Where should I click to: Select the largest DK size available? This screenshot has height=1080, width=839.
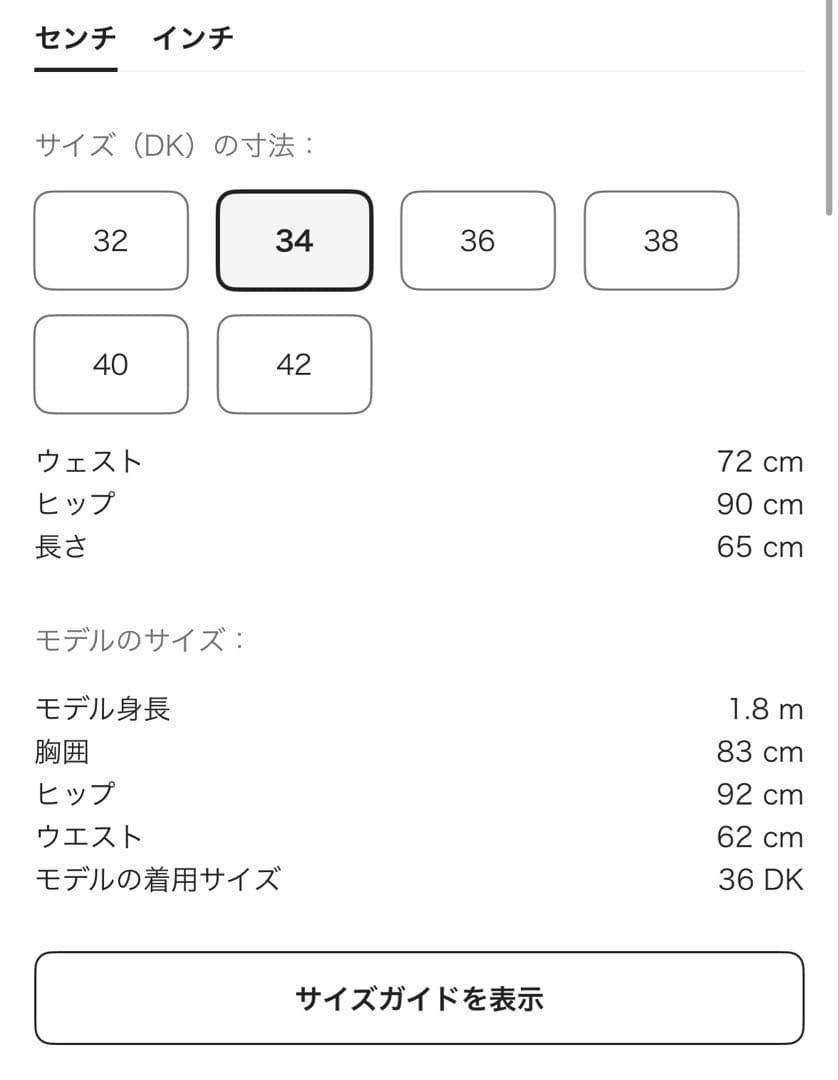(293, 364)
